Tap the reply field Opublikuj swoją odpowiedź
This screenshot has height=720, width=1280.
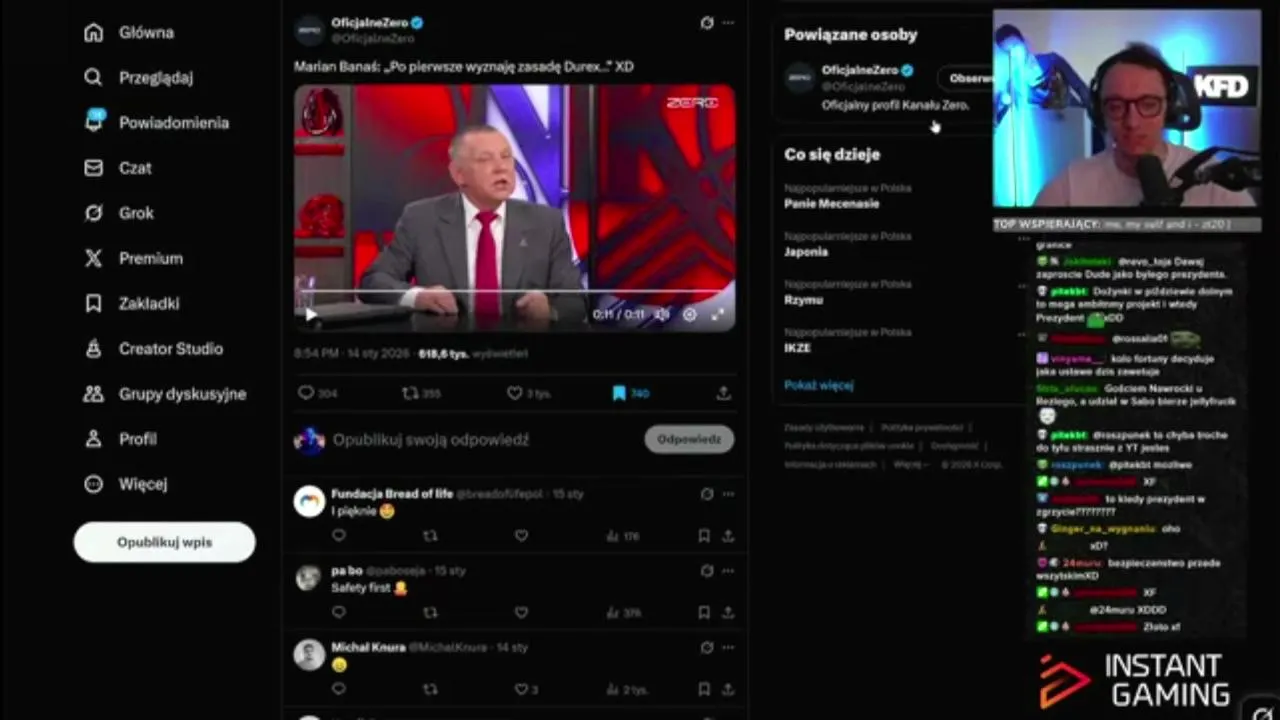430,440
